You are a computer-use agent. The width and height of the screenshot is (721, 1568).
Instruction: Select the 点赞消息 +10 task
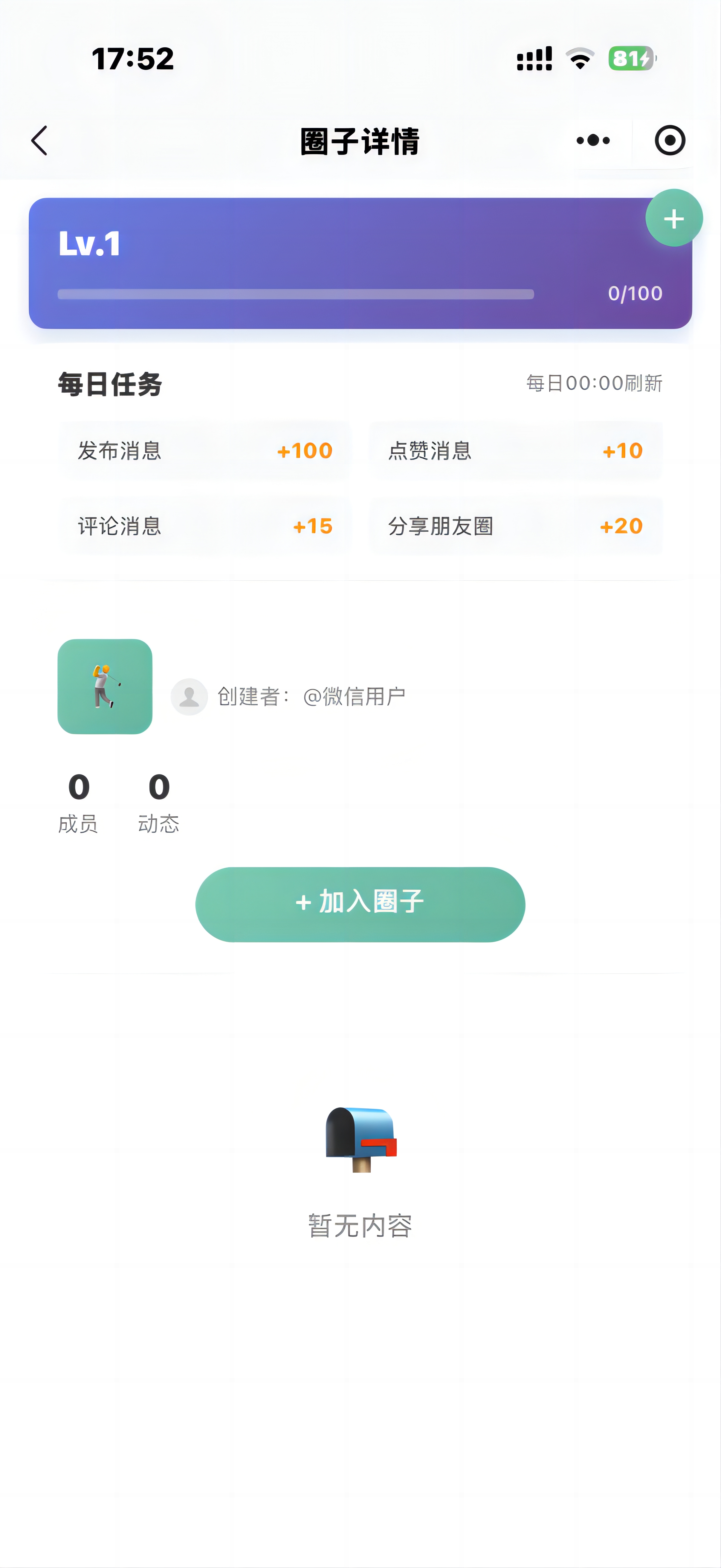[514, 450]
